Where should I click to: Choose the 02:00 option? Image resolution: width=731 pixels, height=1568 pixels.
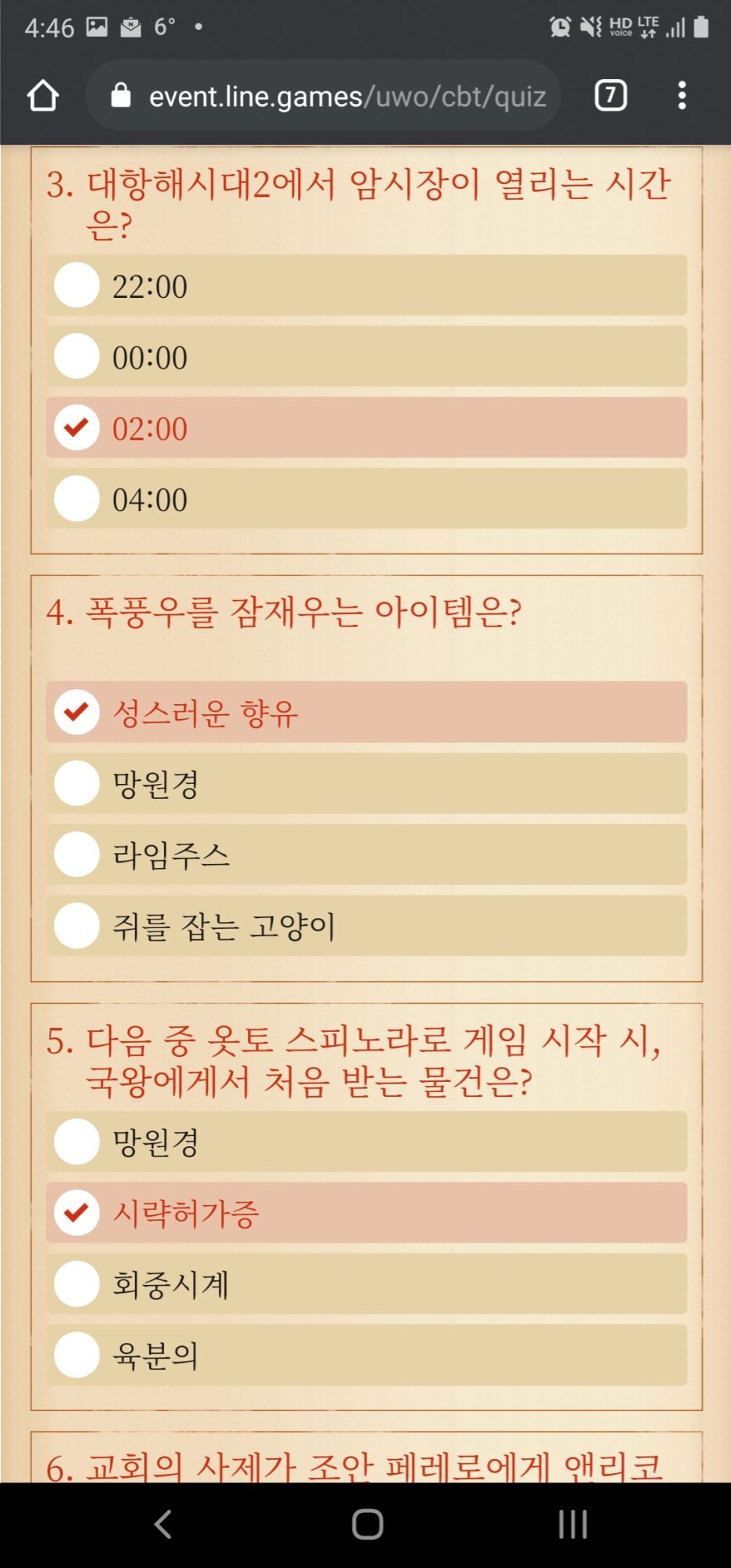[x=366, y=427]
